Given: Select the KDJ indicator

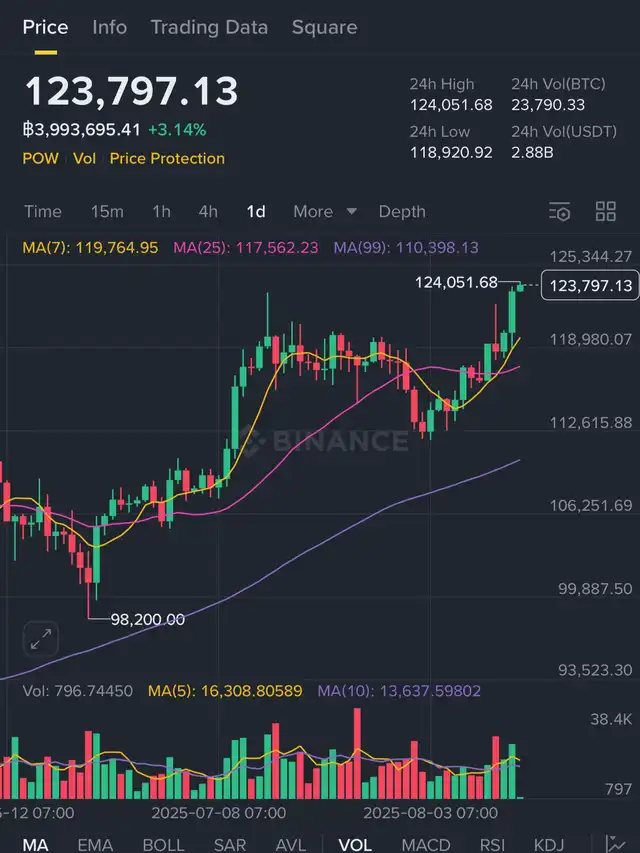Looking at the screenshot, I should coord(549,844).
